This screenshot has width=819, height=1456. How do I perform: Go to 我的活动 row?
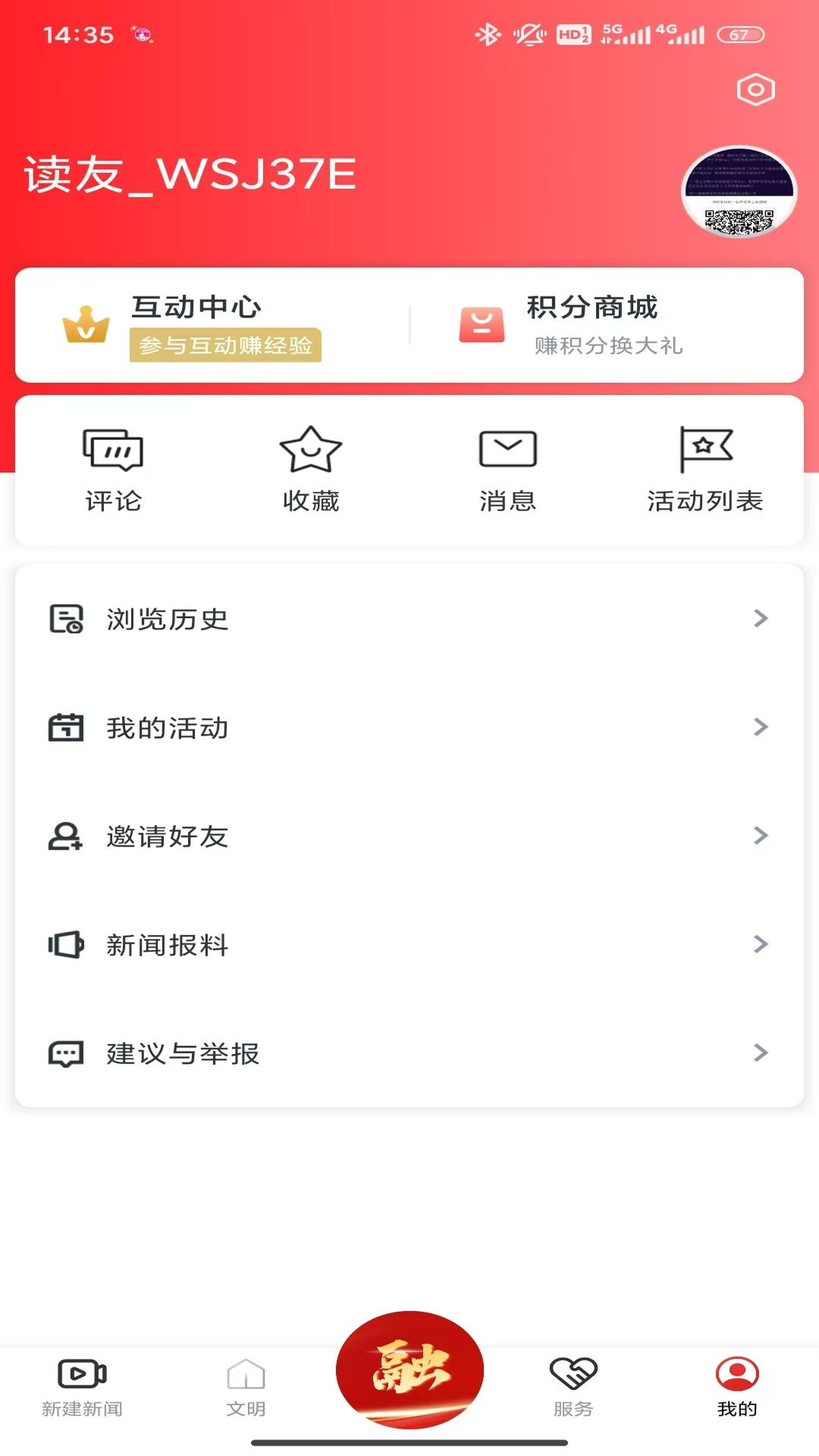point(409,727)
